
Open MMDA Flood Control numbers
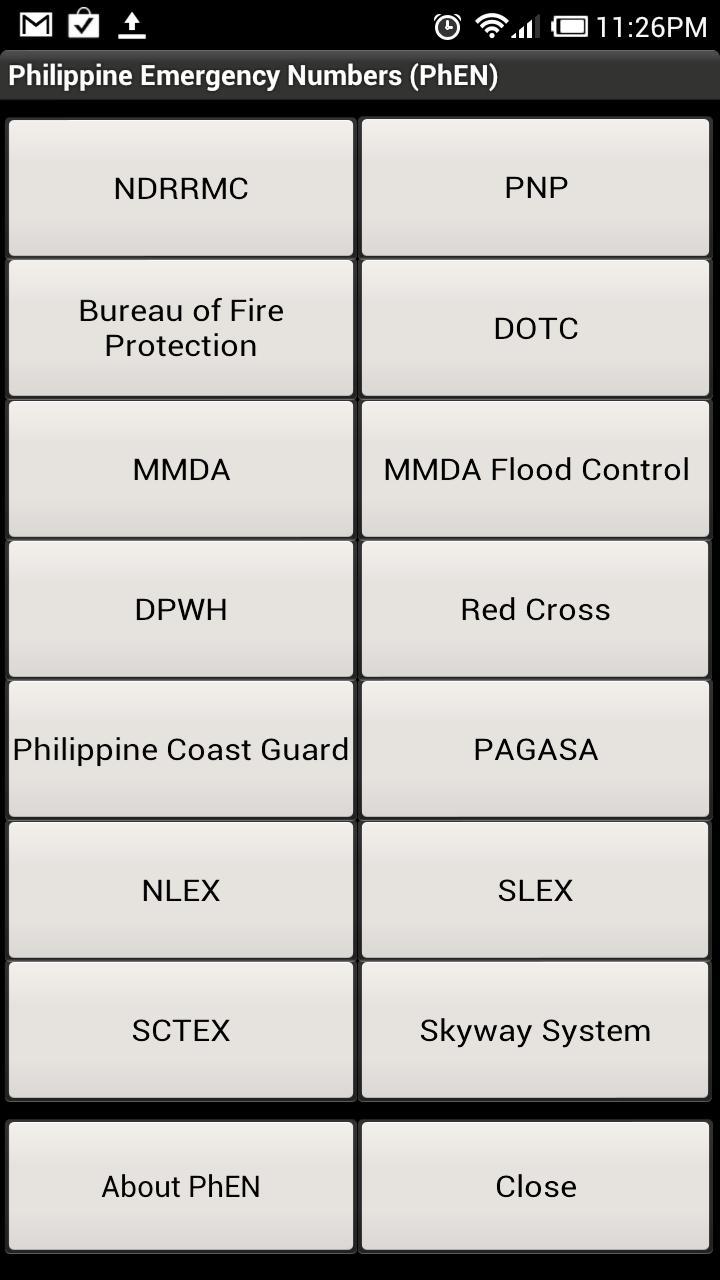point(536,468)
